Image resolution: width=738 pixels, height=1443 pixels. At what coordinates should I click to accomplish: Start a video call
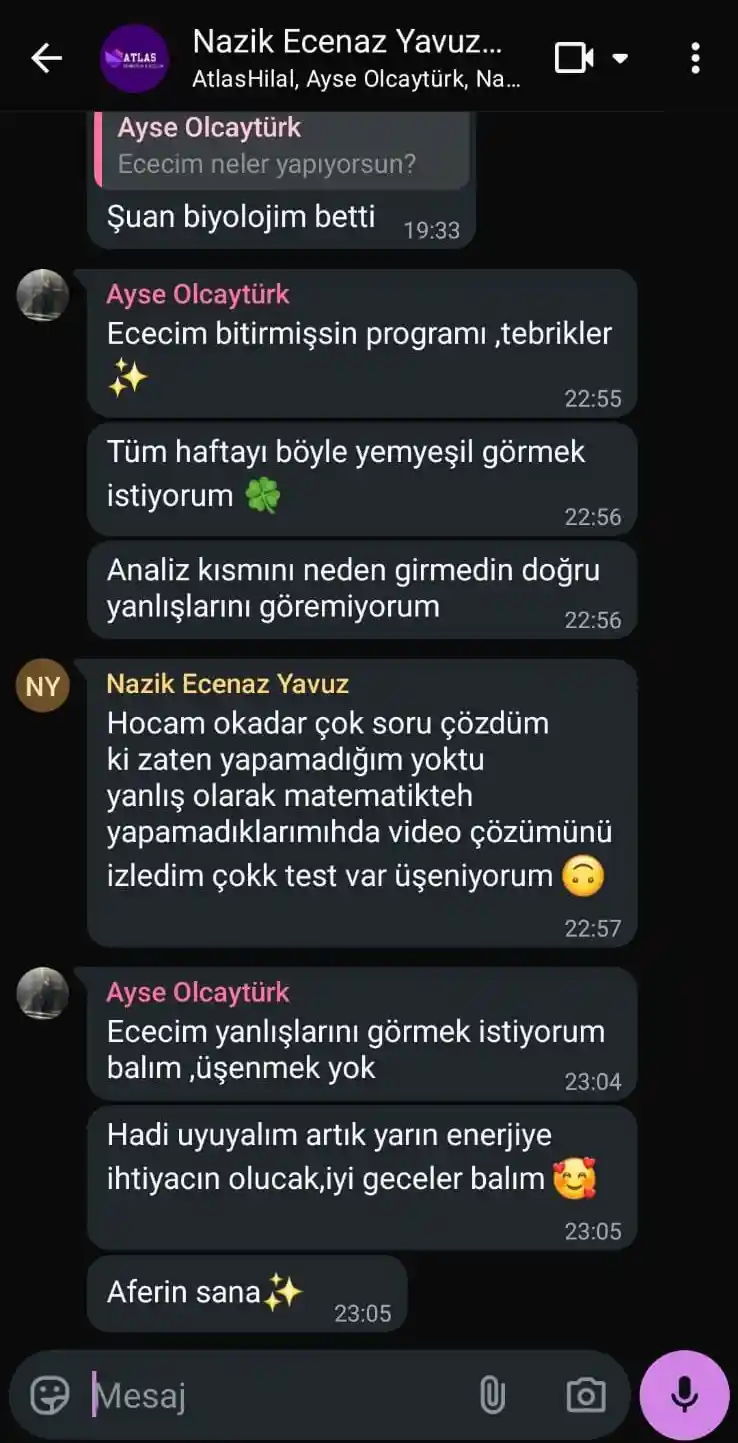573,57
